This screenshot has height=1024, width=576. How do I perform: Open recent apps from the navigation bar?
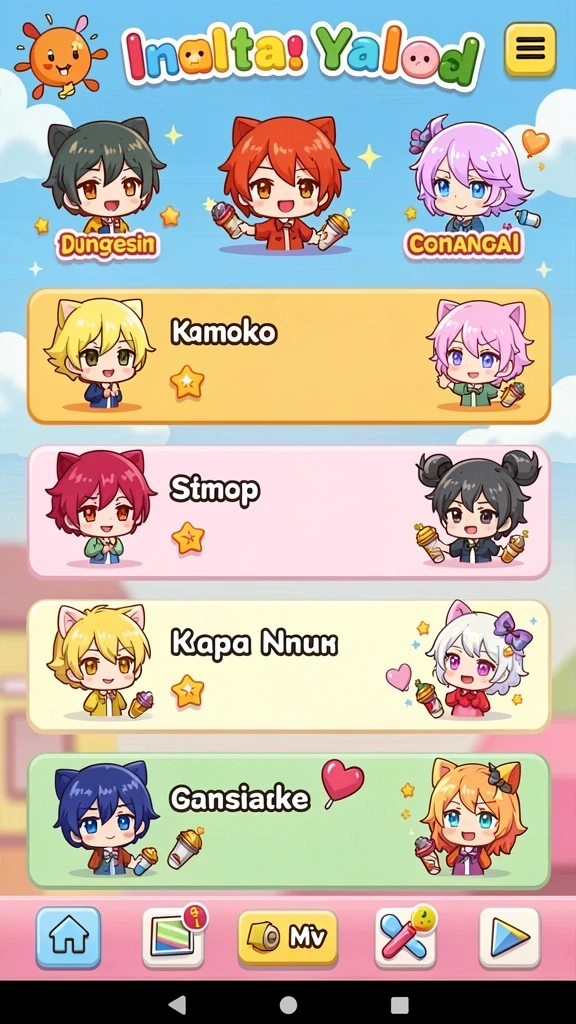click(x=400, y=1004)
